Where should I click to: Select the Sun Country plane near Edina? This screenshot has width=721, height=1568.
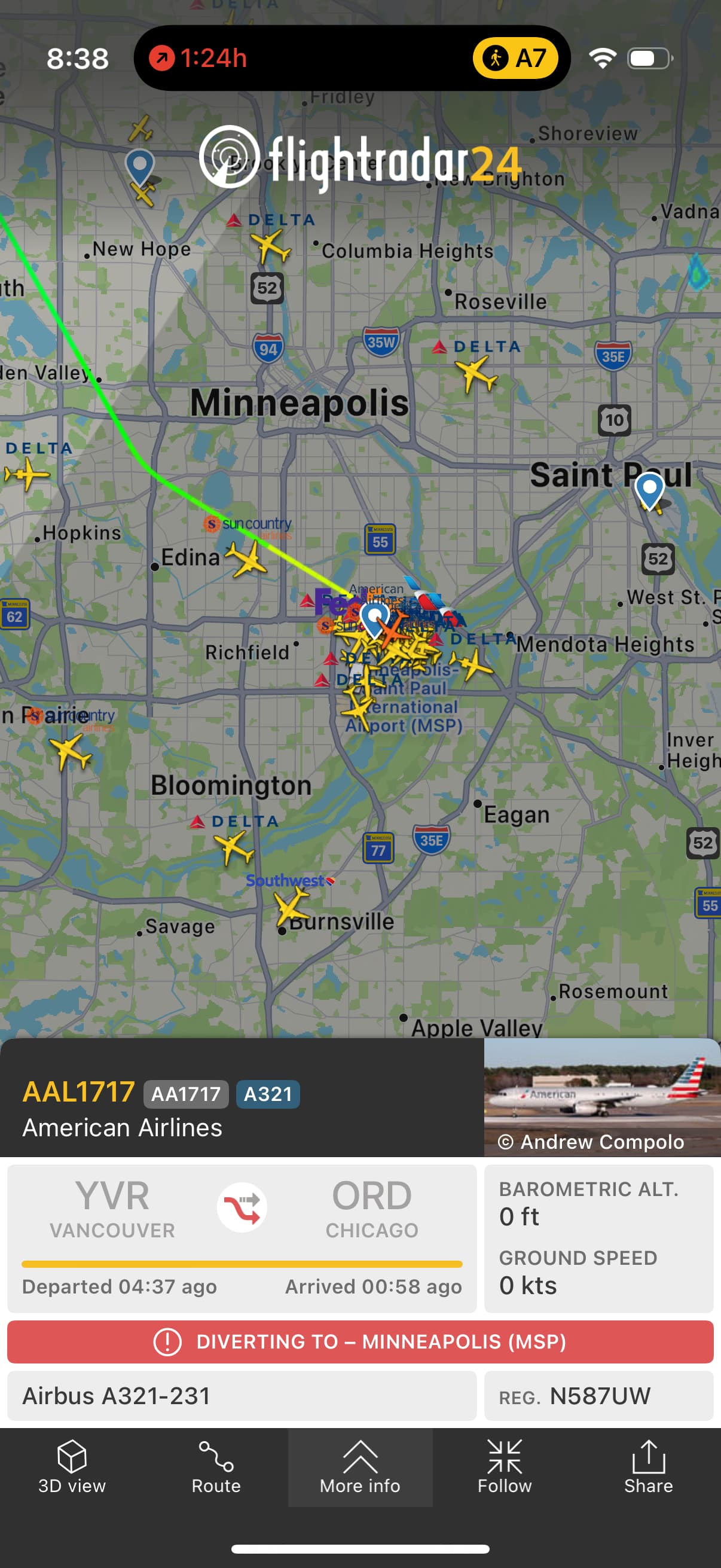tap(247, 558)
